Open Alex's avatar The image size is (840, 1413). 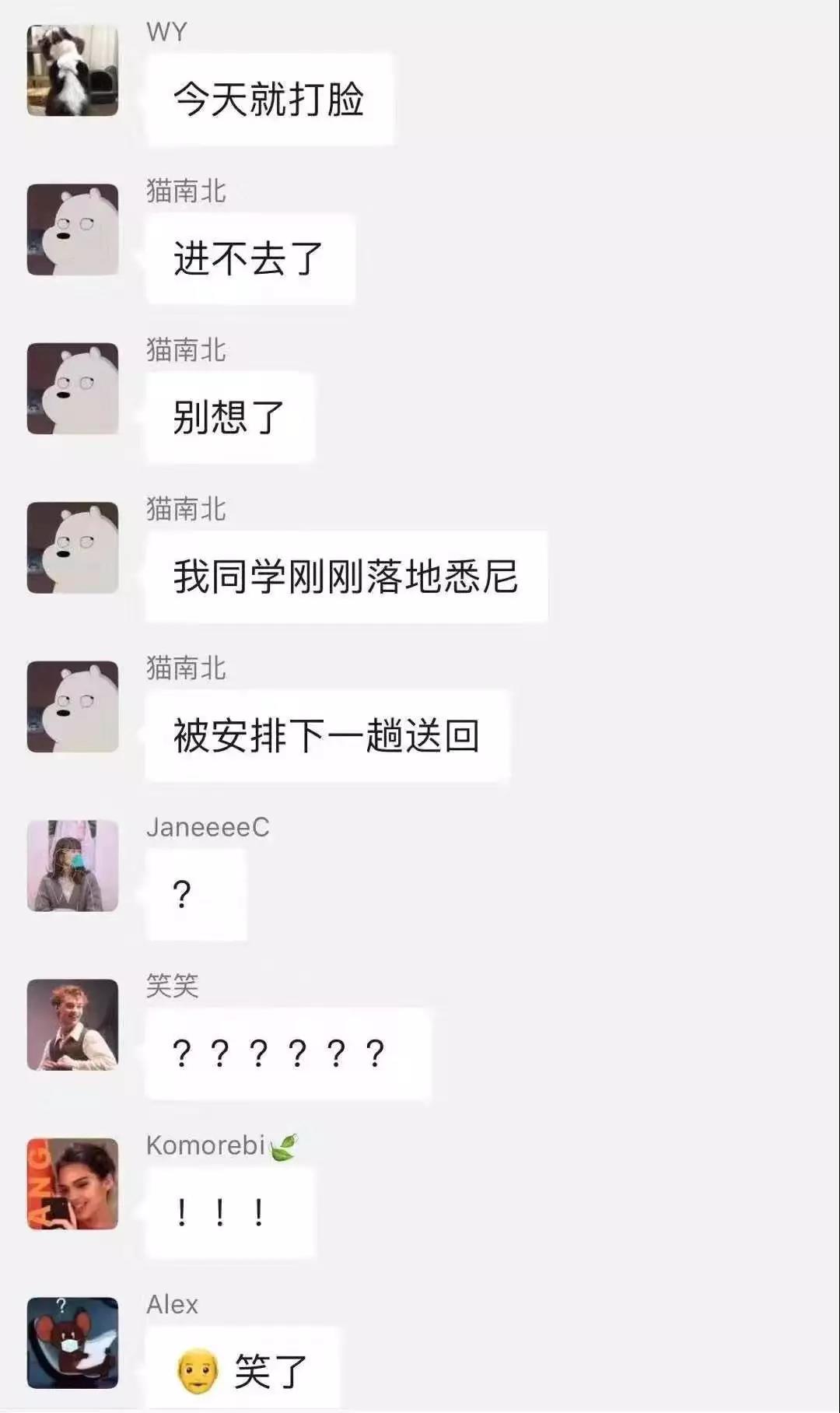click(72, 1342)
